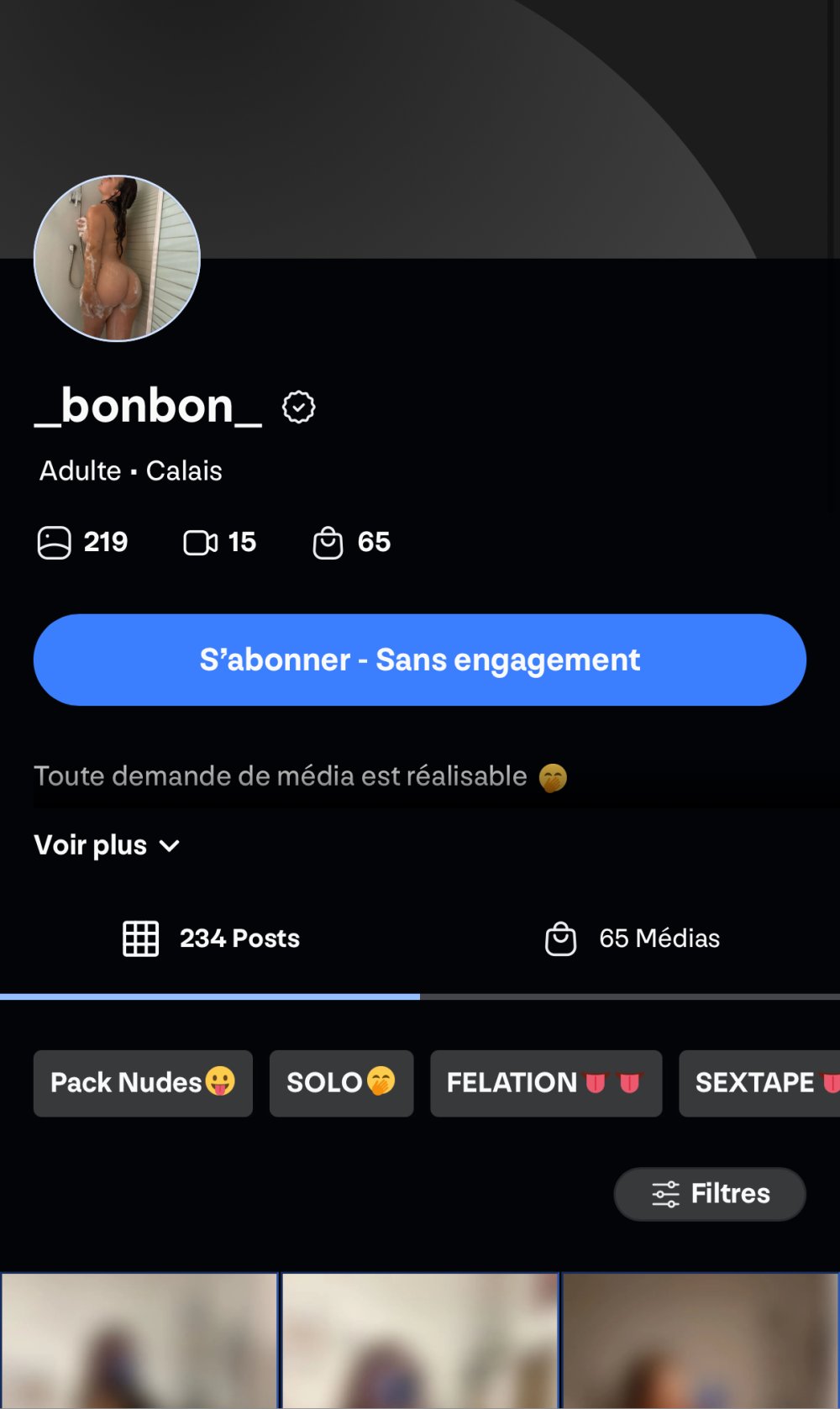840x1409 pixels.
Task: Switch to the 65 Médias tab
Action: [x=632, y=938]
